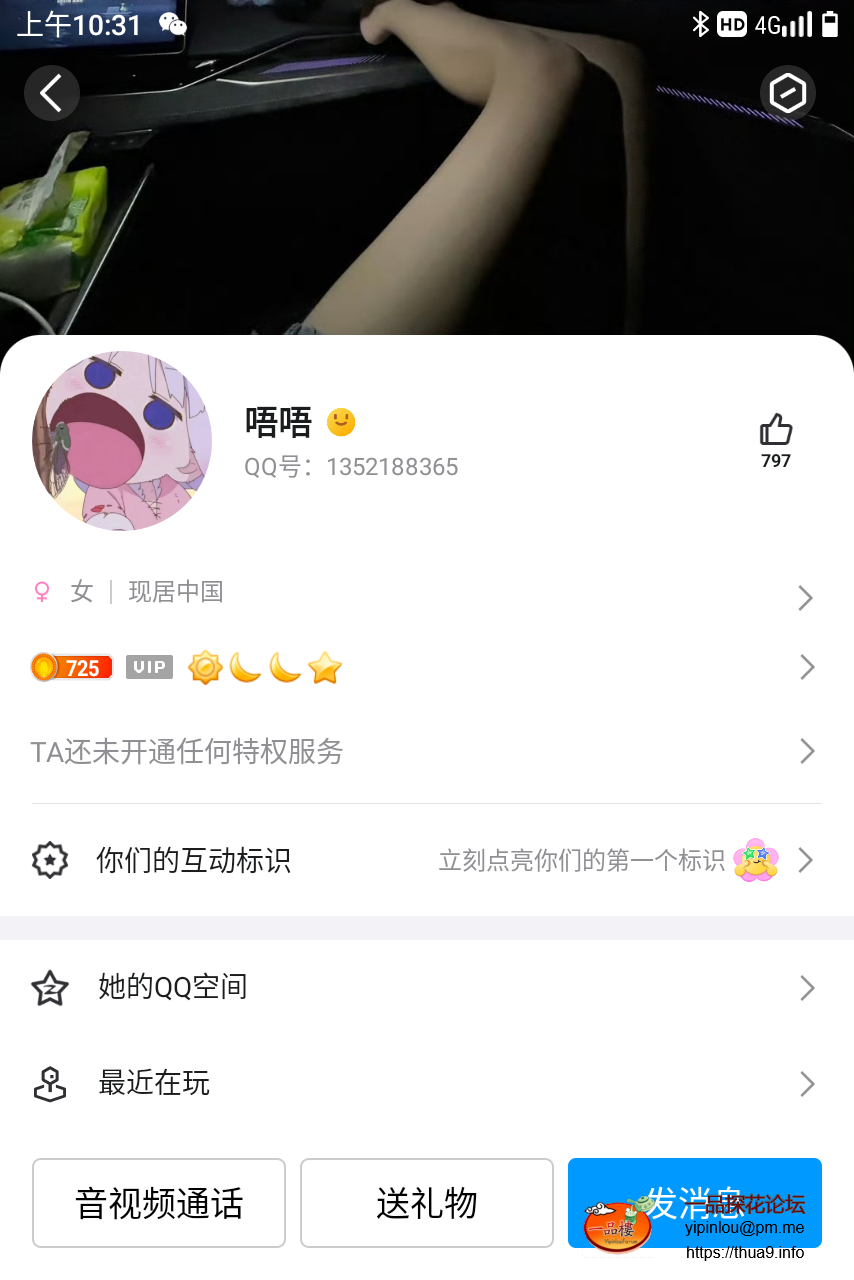Viewport: 854px width, 1280px height.
Task: Tap the star icon beside 她的QQ空间
Action: click(50, 987)
